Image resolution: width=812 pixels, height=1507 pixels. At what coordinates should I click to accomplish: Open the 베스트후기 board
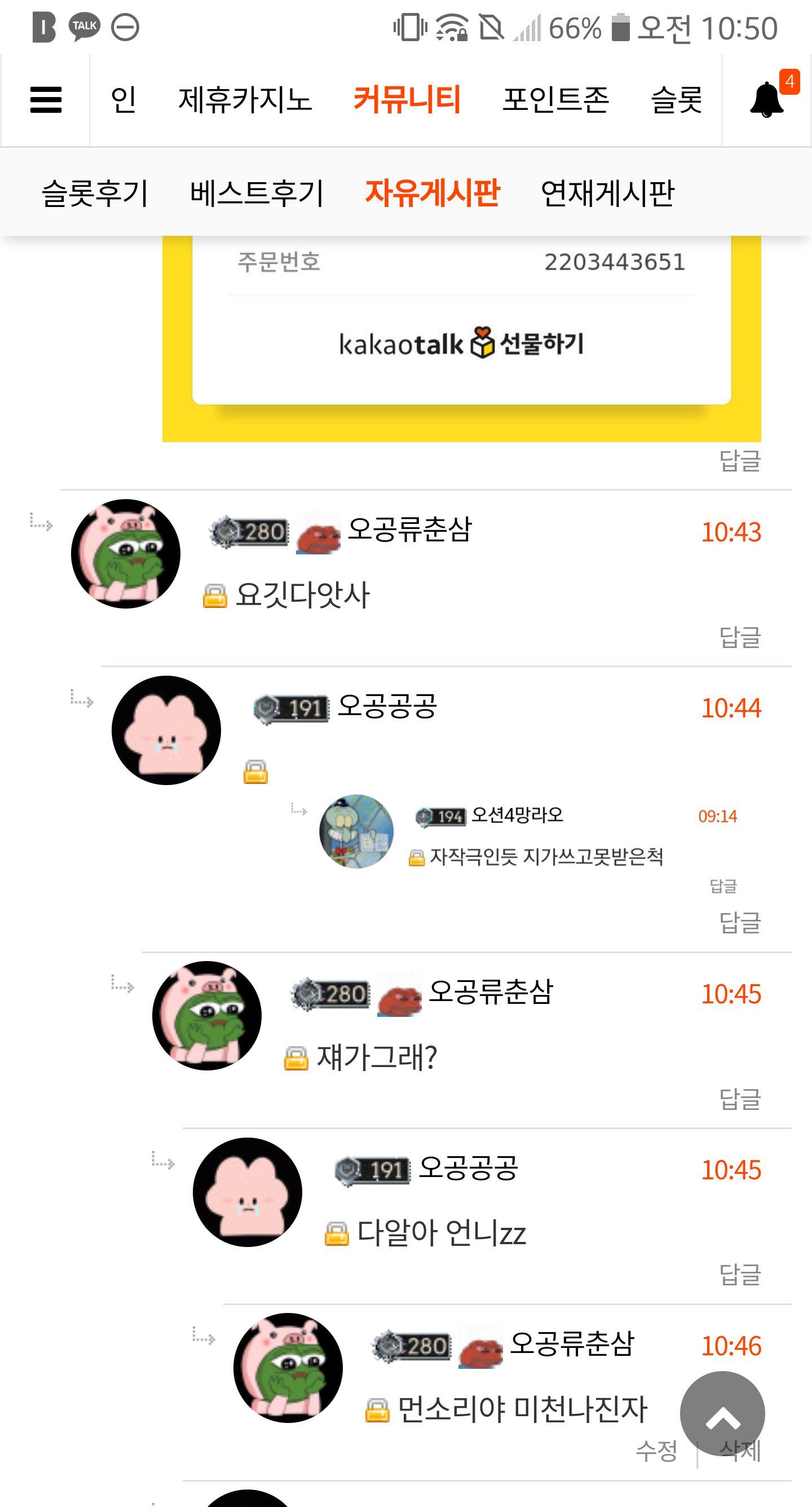(x=257, y=193)
